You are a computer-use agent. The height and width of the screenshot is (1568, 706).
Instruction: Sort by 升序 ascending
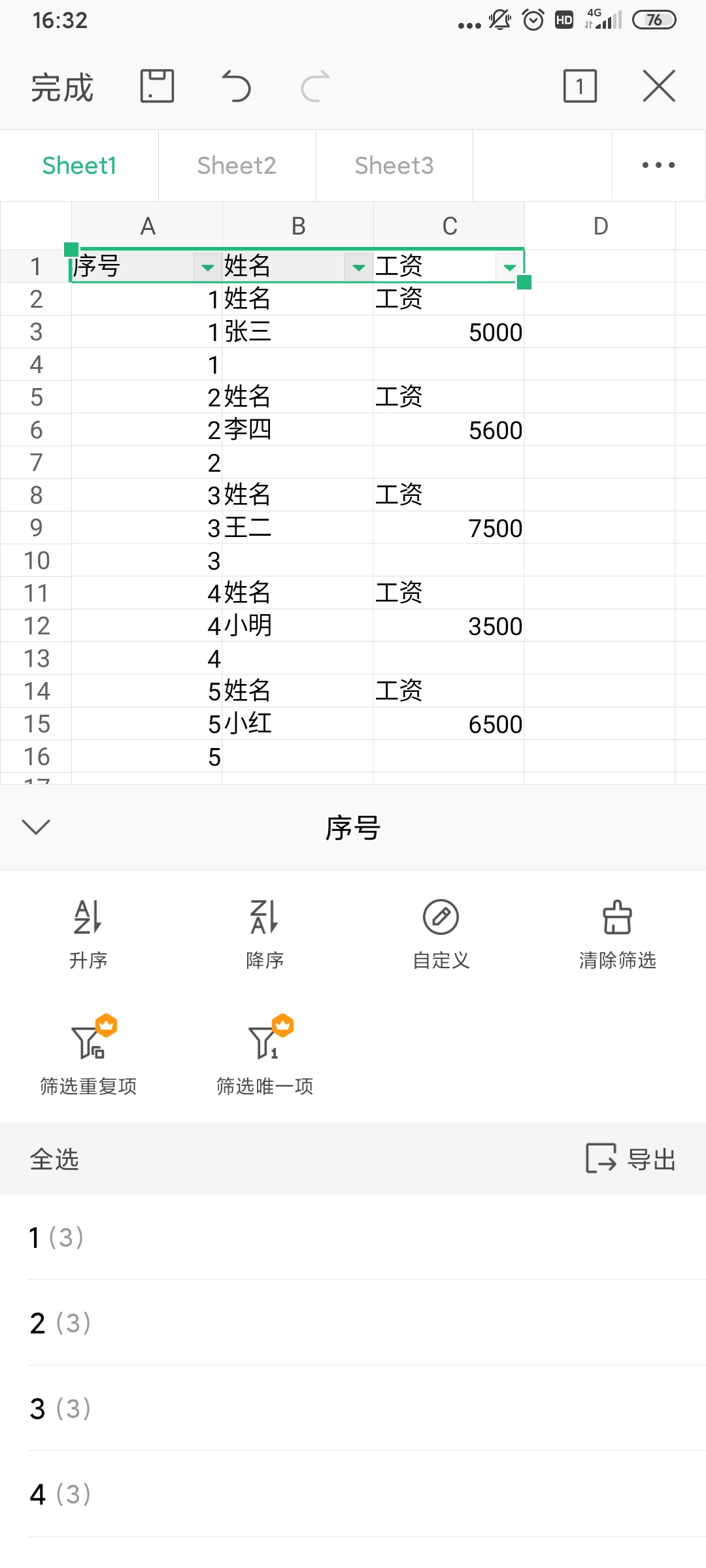88,933
